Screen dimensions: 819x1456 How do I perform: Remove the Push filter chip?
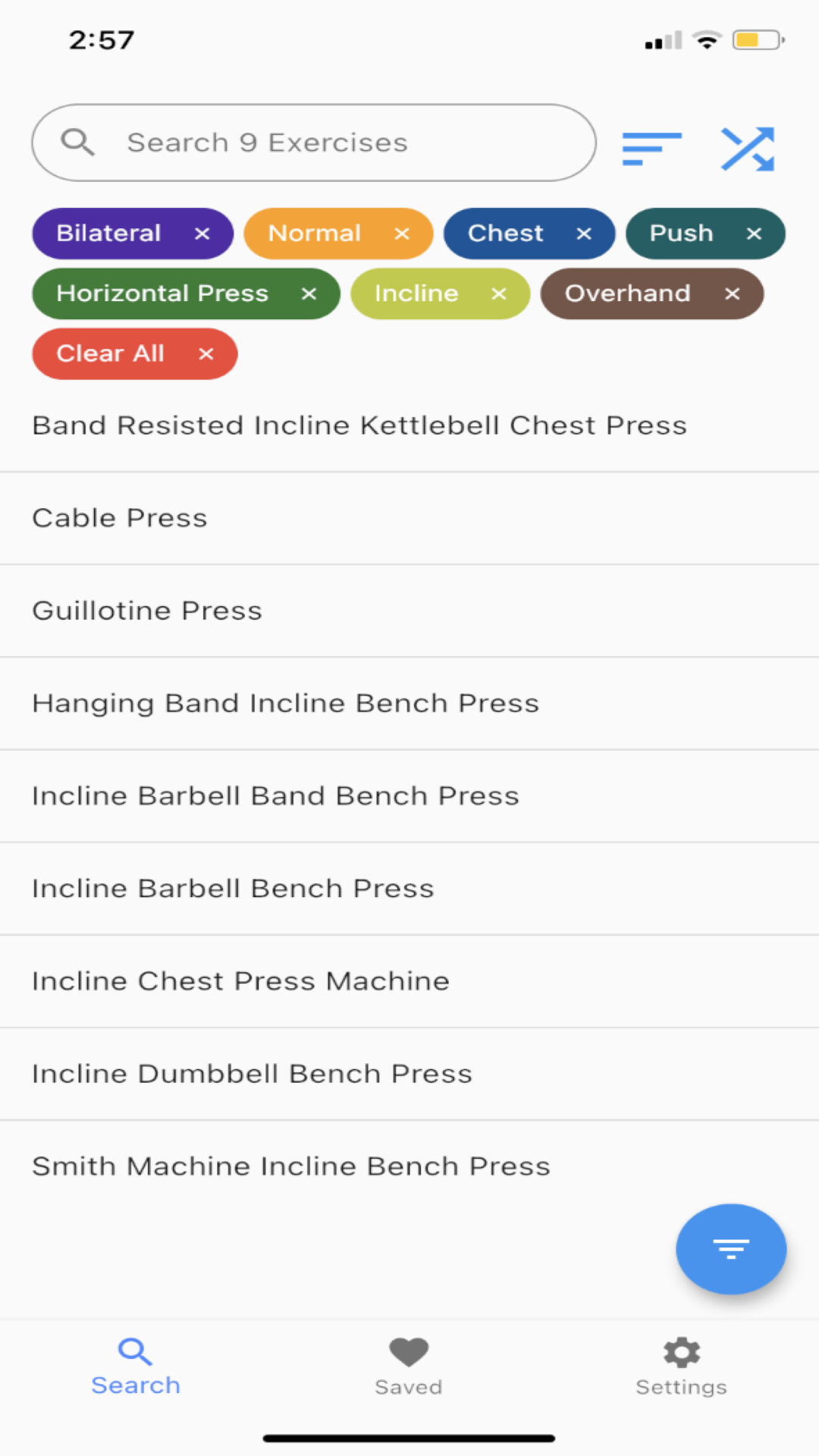[x=754, y=234]
